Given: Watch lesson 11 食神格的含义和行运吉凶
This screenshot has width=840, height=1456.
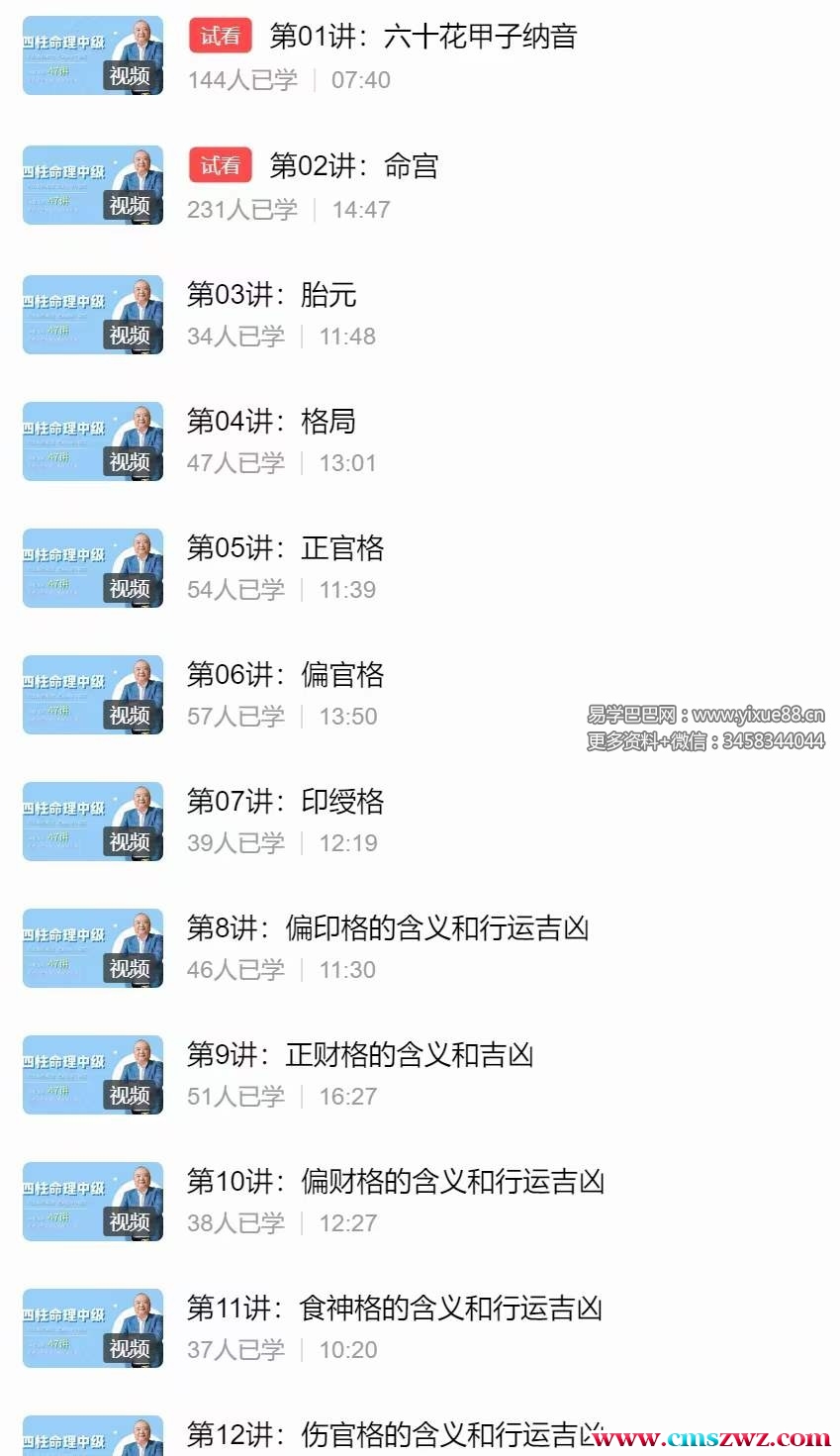Looking at the screenshot, I should pos(394,1309).
